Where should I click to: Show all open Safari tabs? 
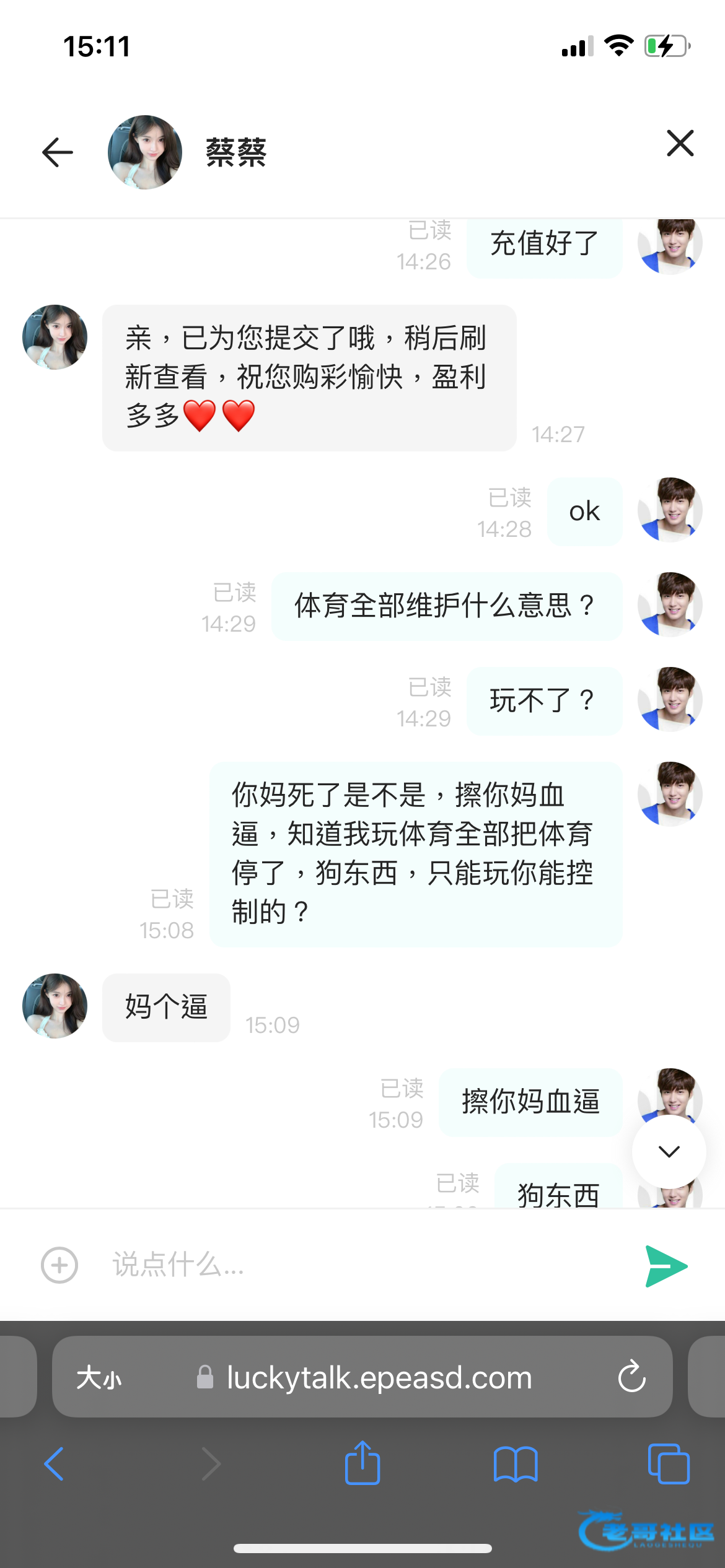[x=668, y=1464]
